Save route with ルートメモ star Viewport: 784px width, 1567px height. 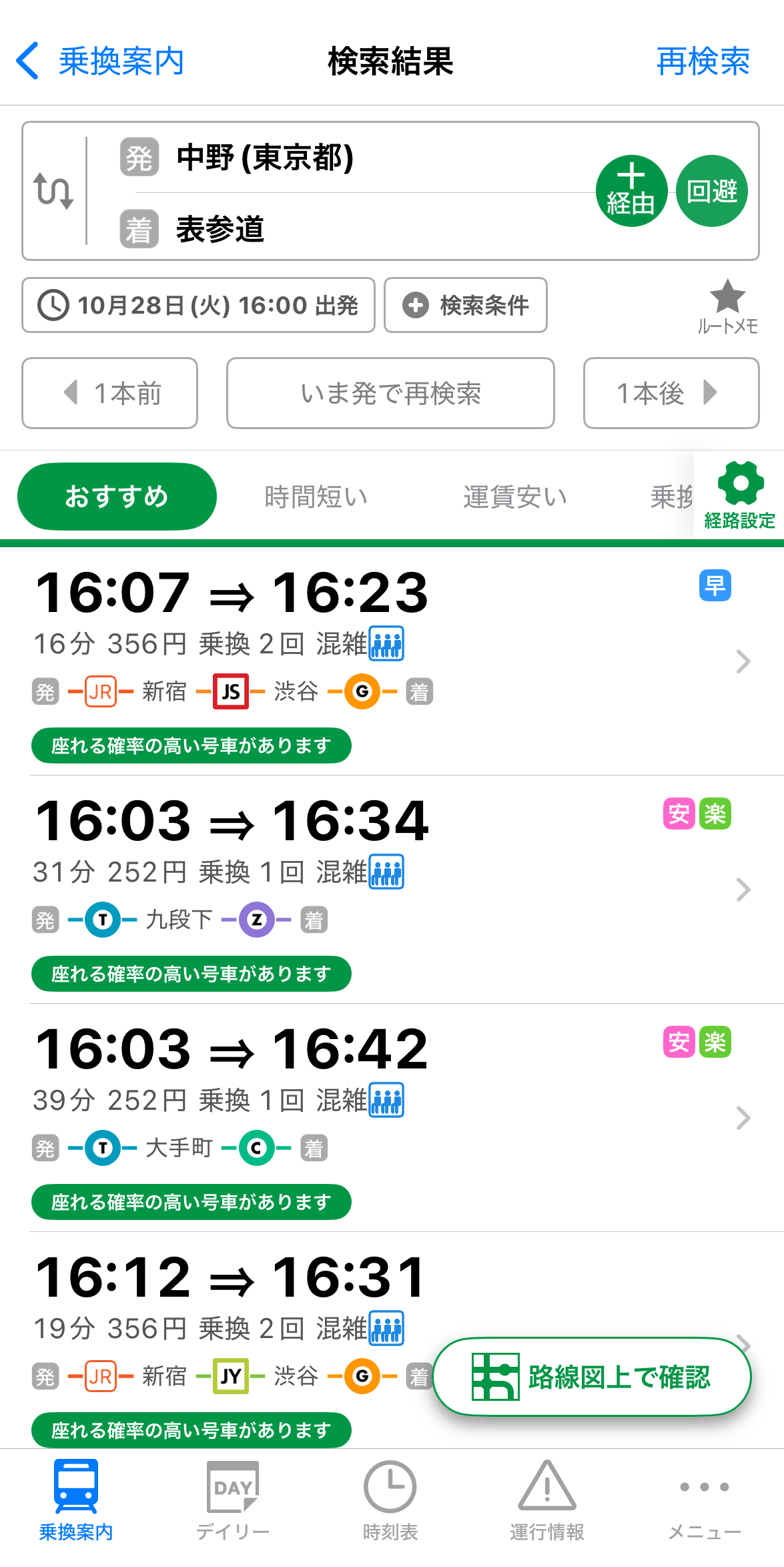tap(727, 305)
